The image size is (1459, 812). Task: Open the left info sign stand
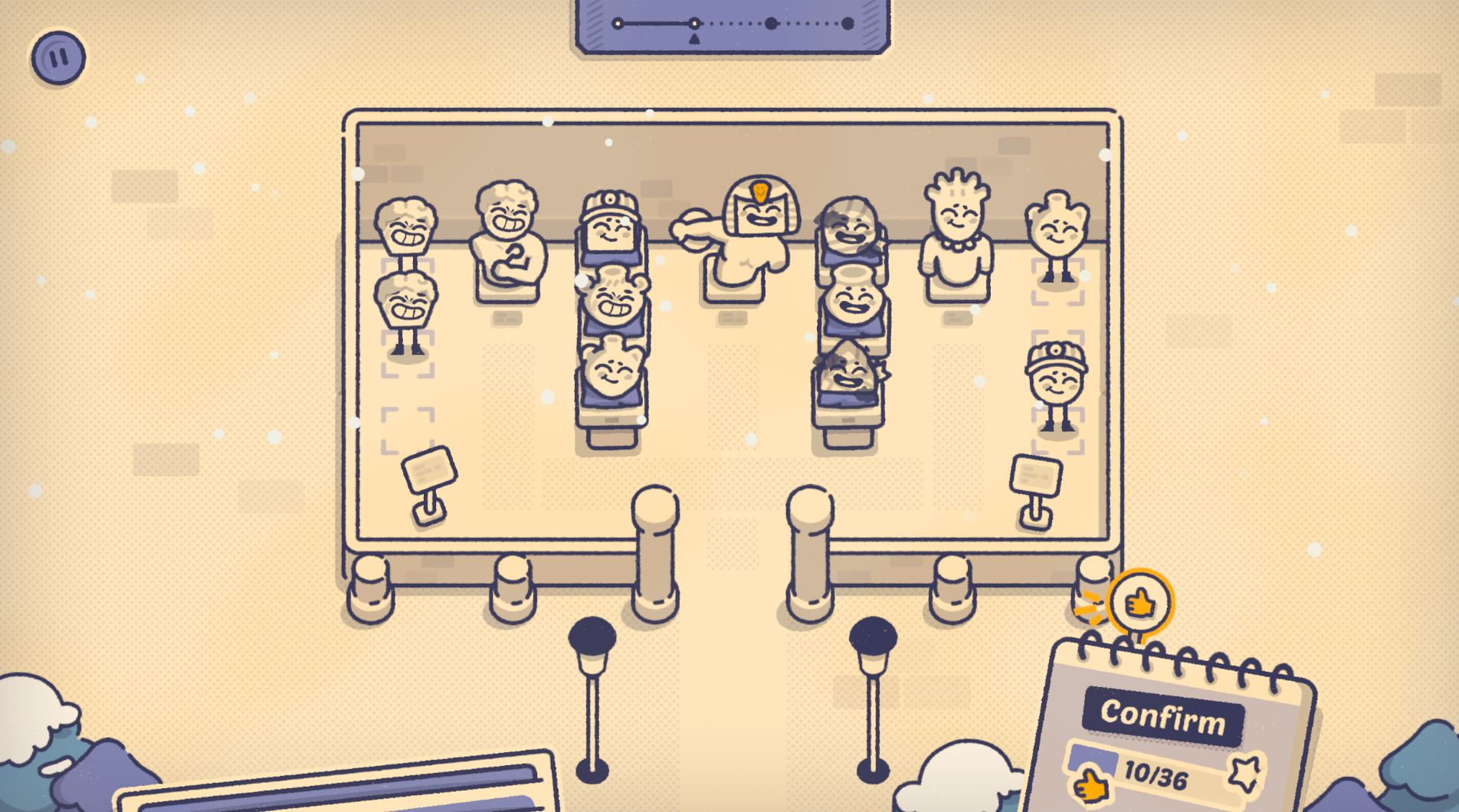429,483
